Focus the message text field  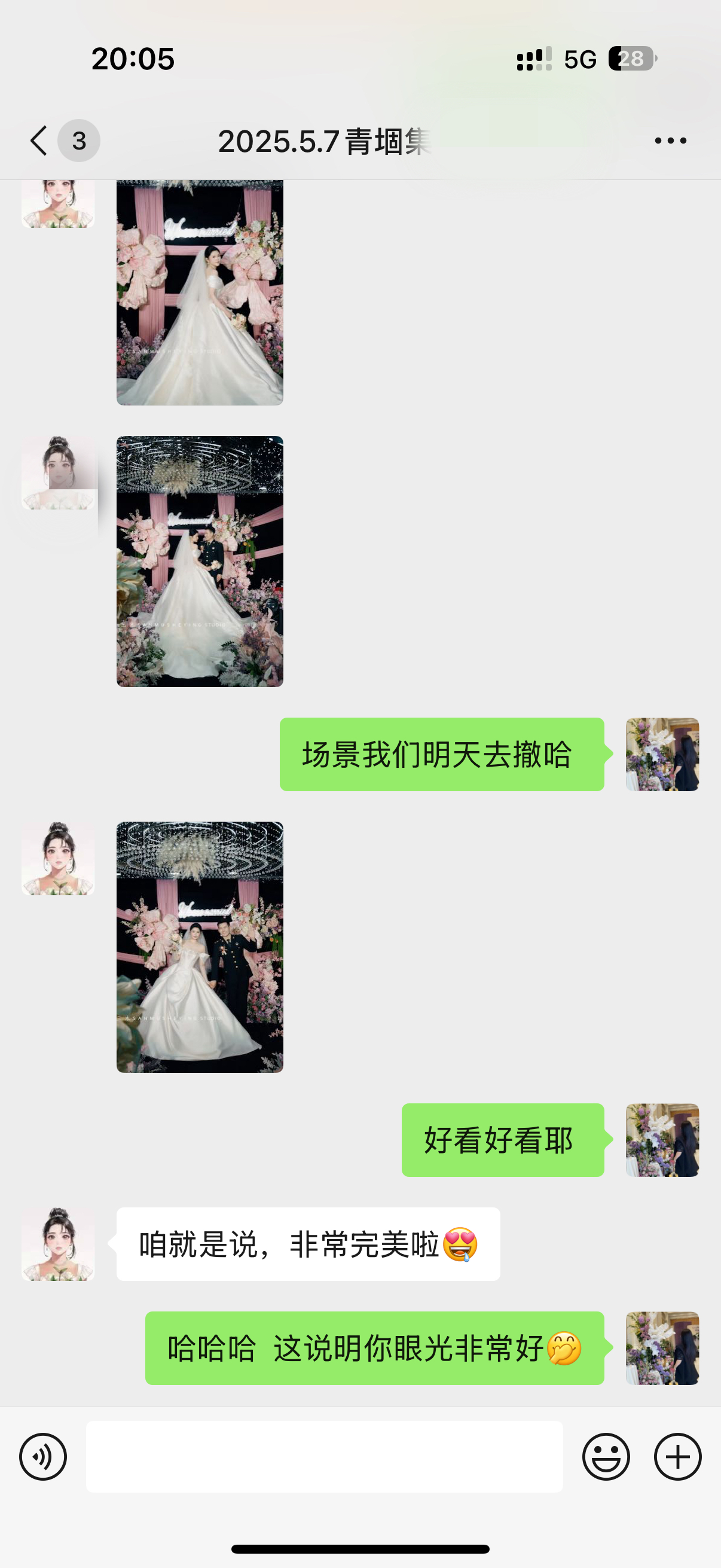(x=324, y=1457)
